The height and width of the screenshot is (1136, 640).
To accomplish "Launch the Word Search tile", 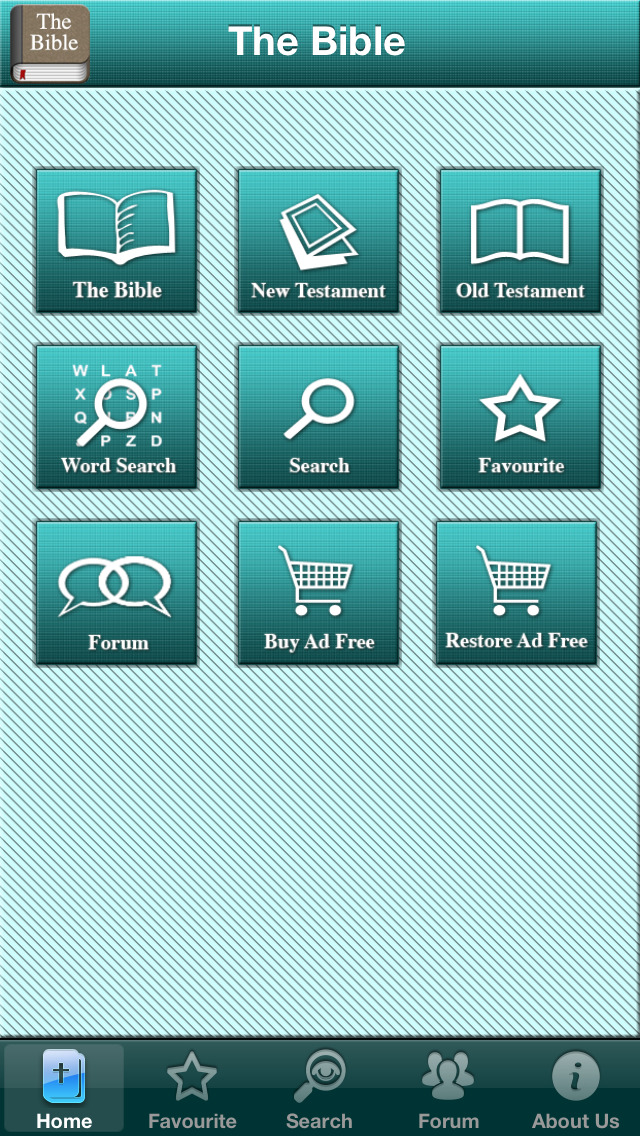I will pos(117,417).
